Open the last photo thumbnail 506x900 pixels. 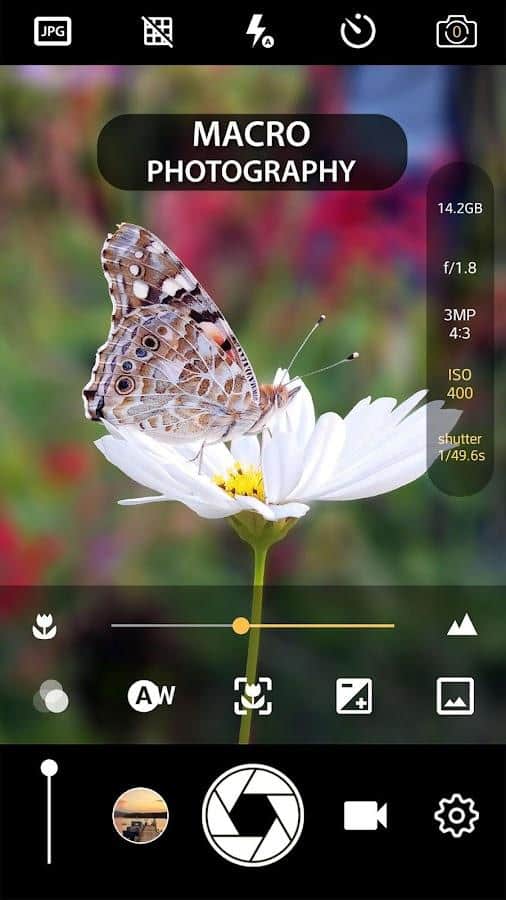coord(141,815)
